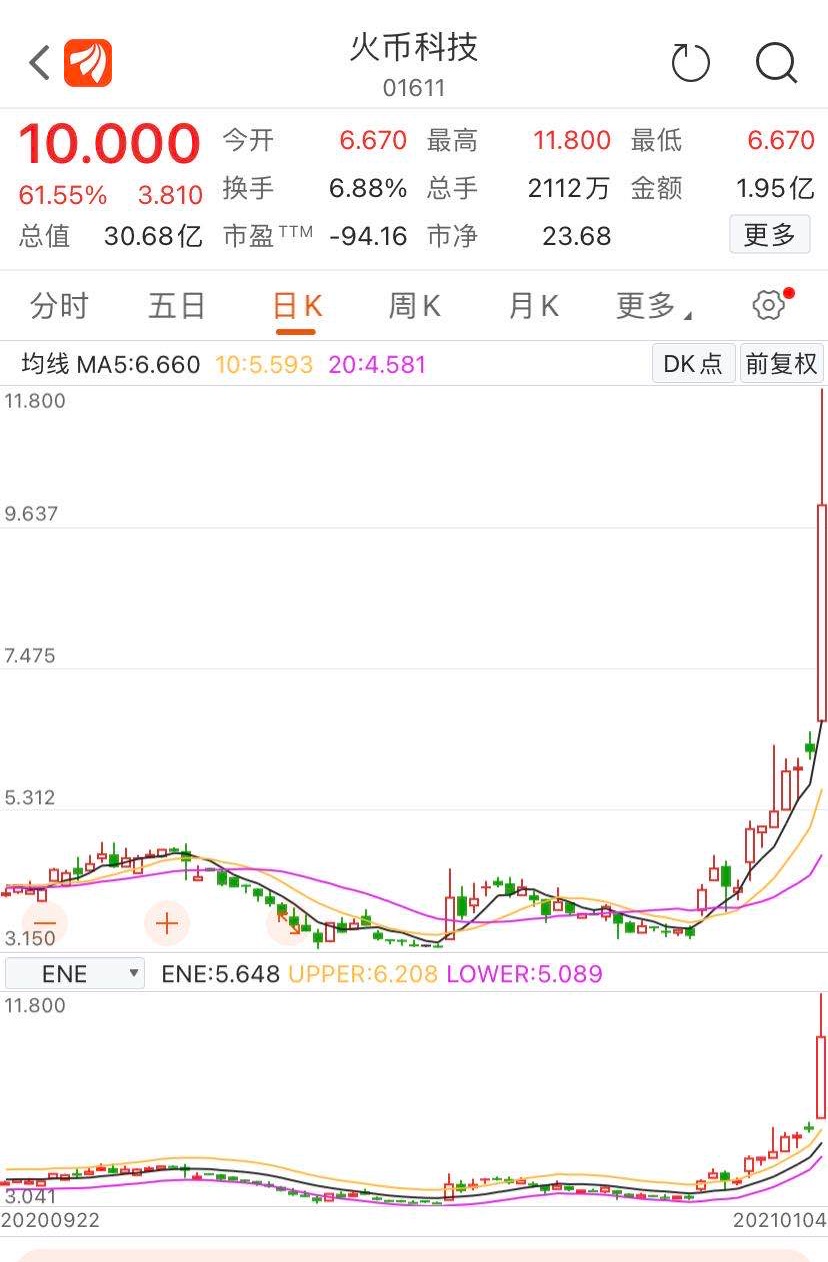The height and width of the screenshot is (1262, 828).
Task: Switch to the 分时 chart tab
Action: [x=60, y=306]
